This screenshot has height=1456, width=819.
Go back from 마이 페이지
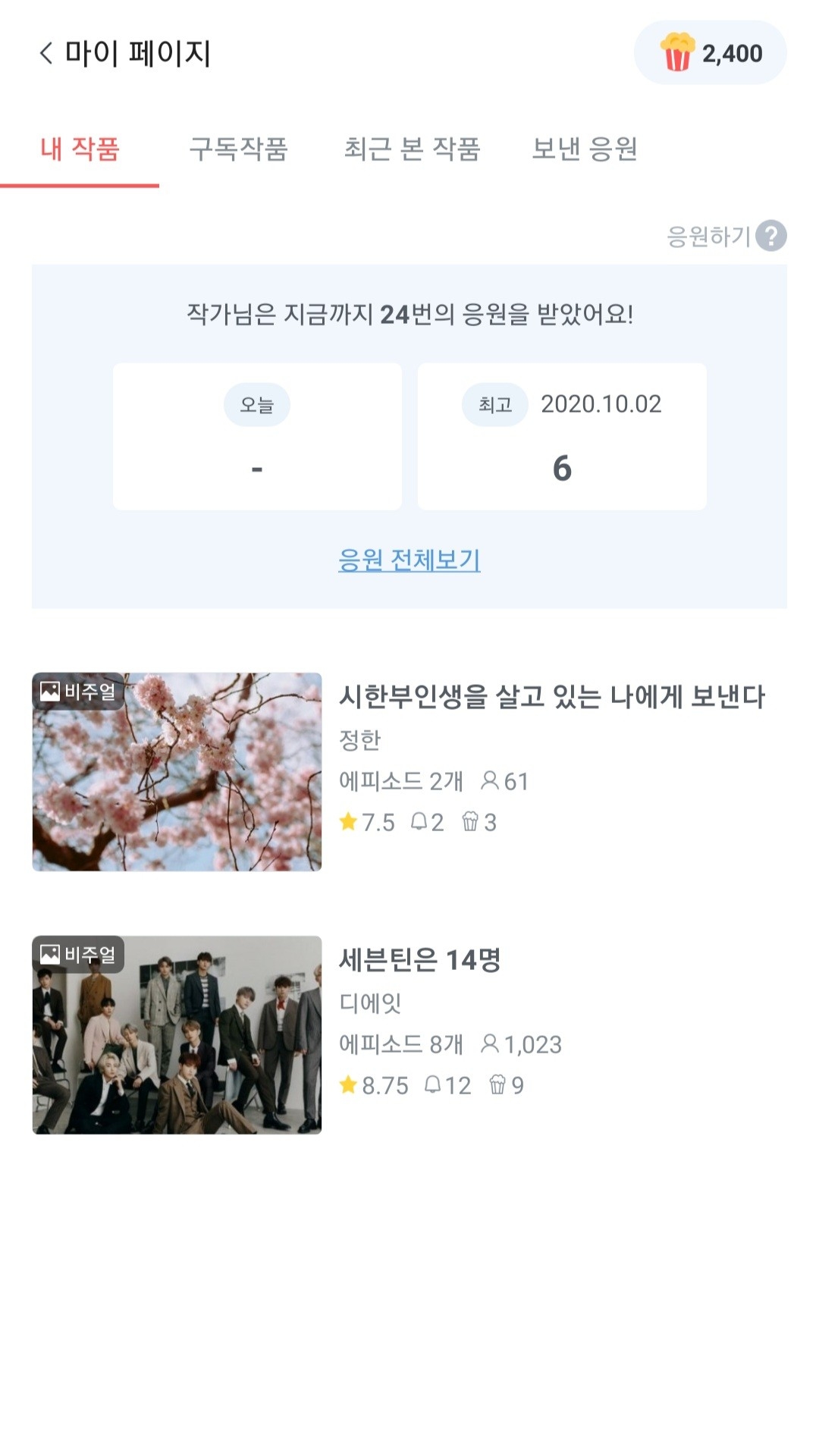[x=47, y=54]
